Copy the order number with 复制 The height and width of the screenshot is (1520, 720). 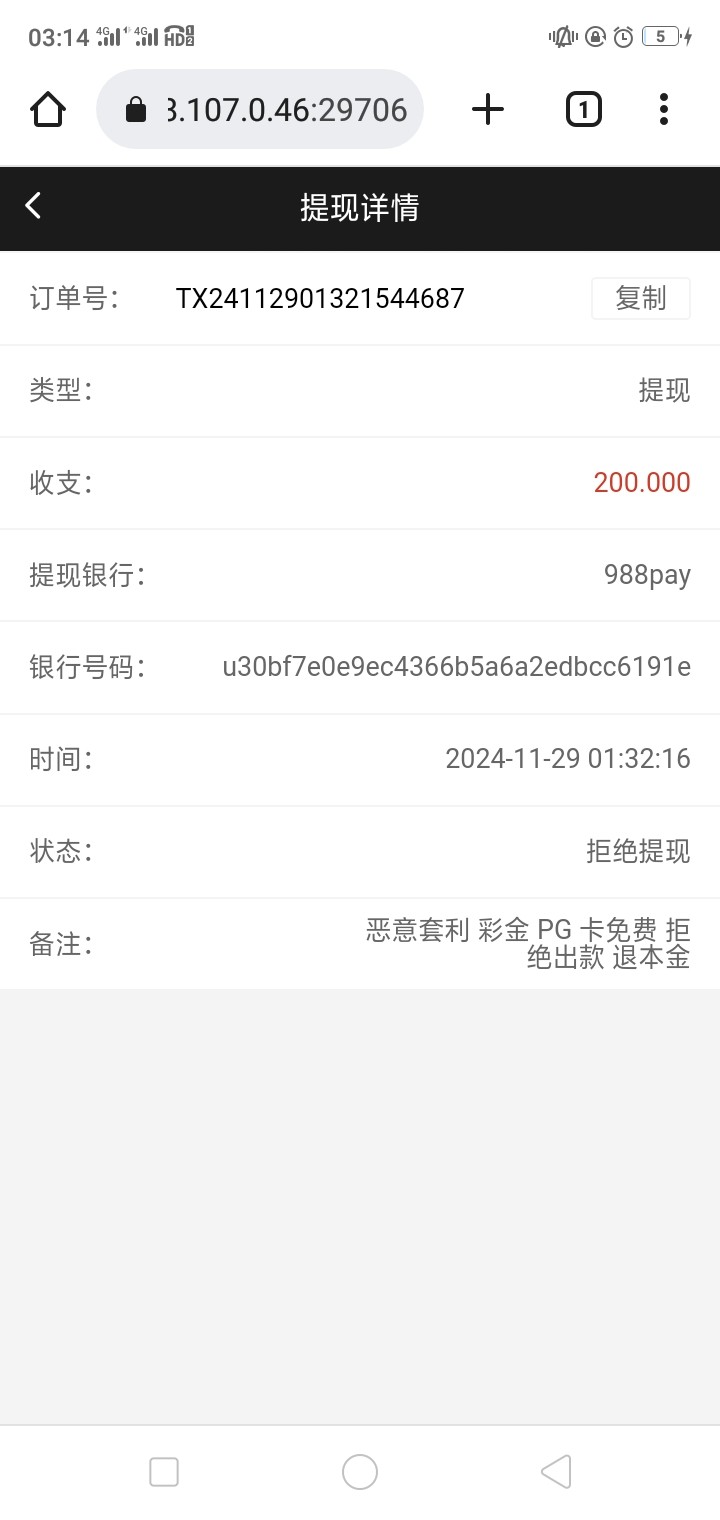tap(640, 298)
